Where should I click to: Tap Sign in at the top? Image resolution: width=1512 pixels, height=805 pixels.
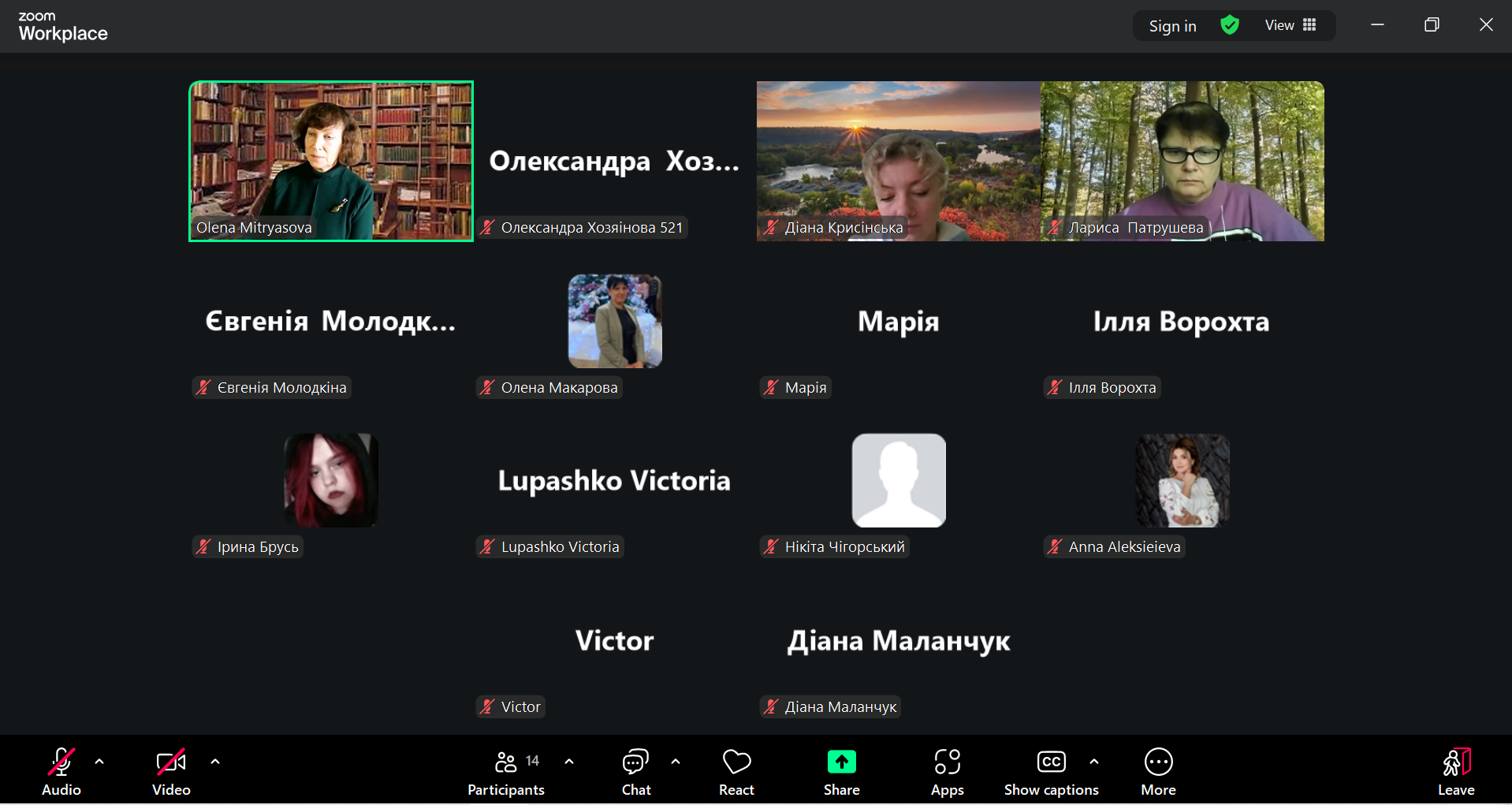tap(1172, 26)
